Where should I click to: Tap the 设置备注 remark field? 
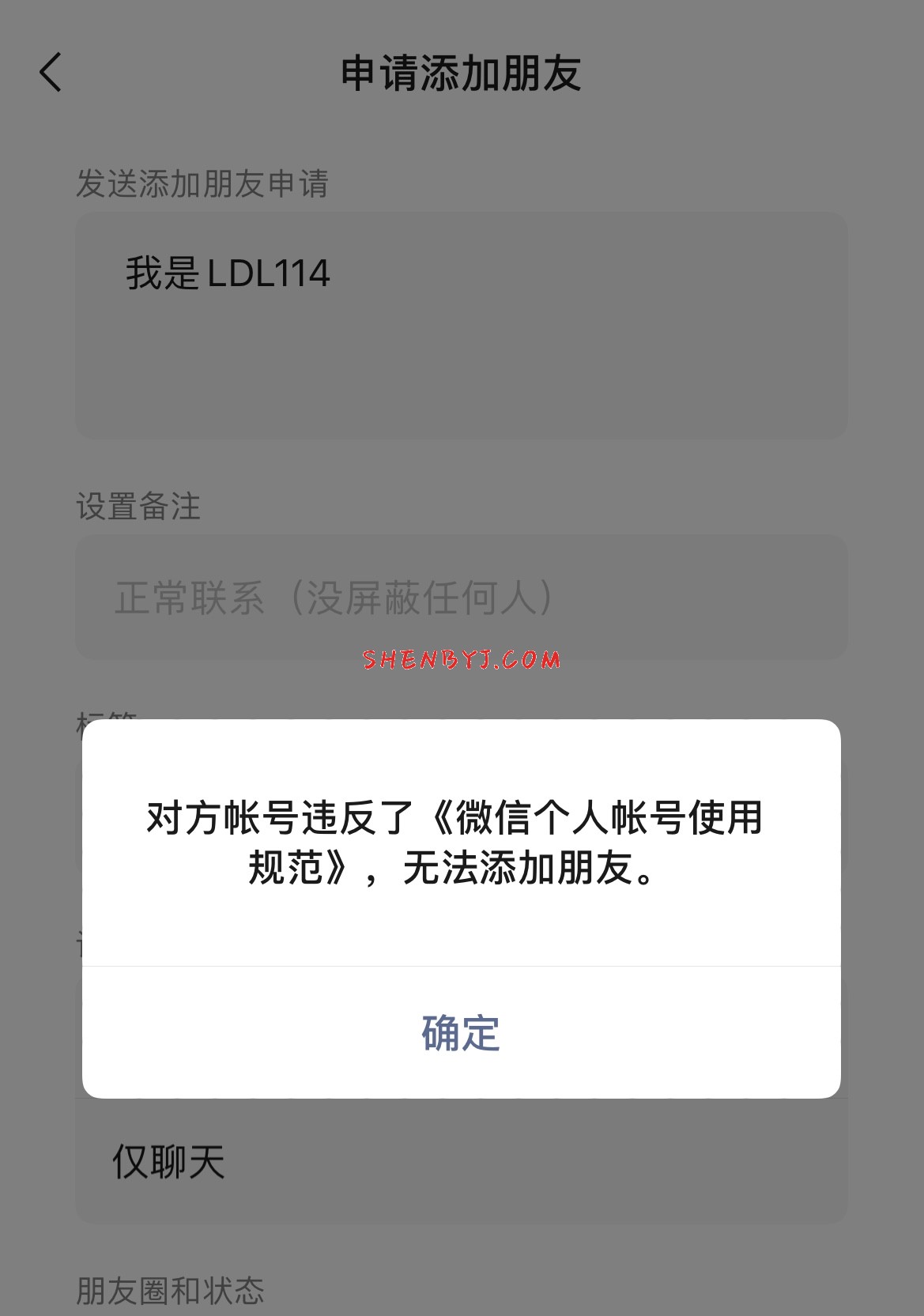pyautogui.click(x=461, y=598)
